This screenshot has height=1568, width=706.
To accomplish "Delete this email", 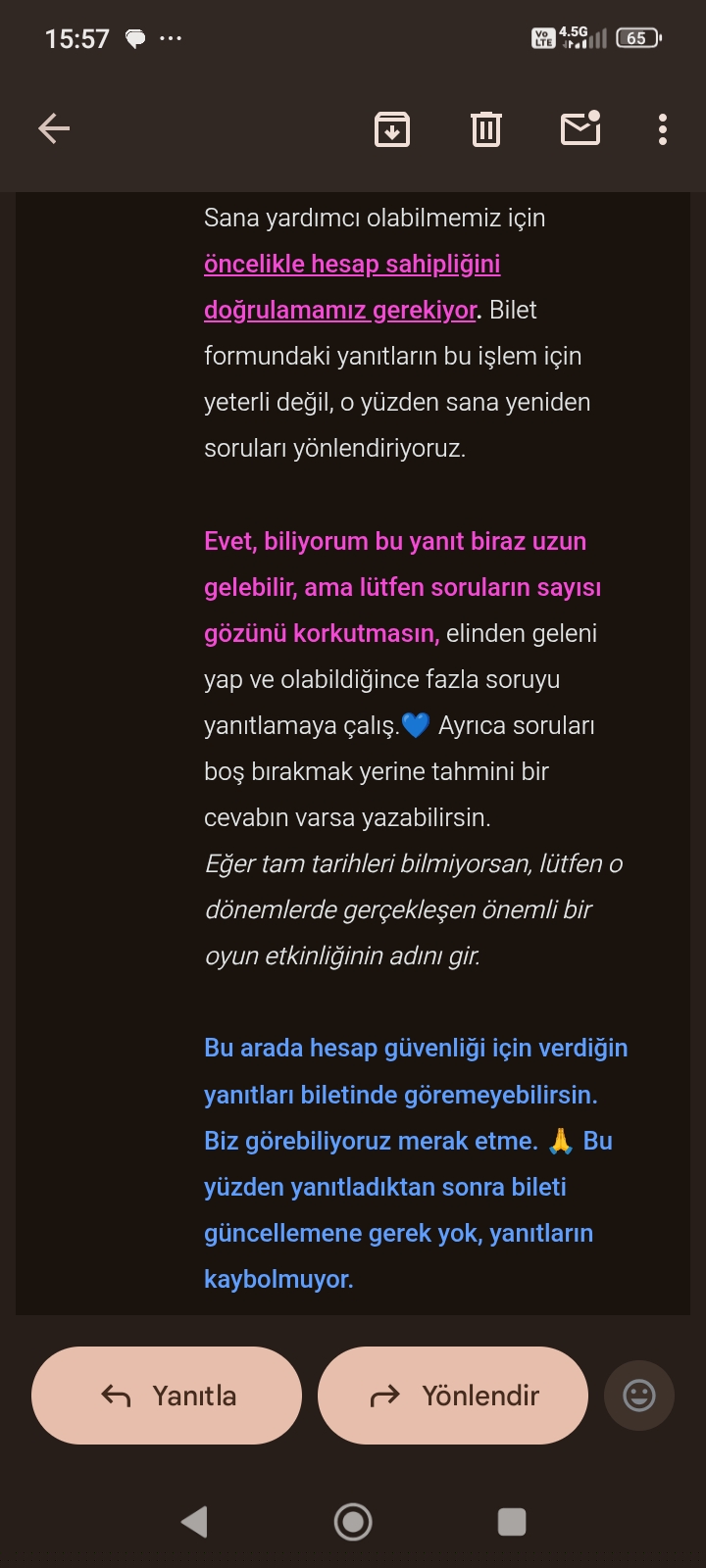I will click(x=486, y=128).
